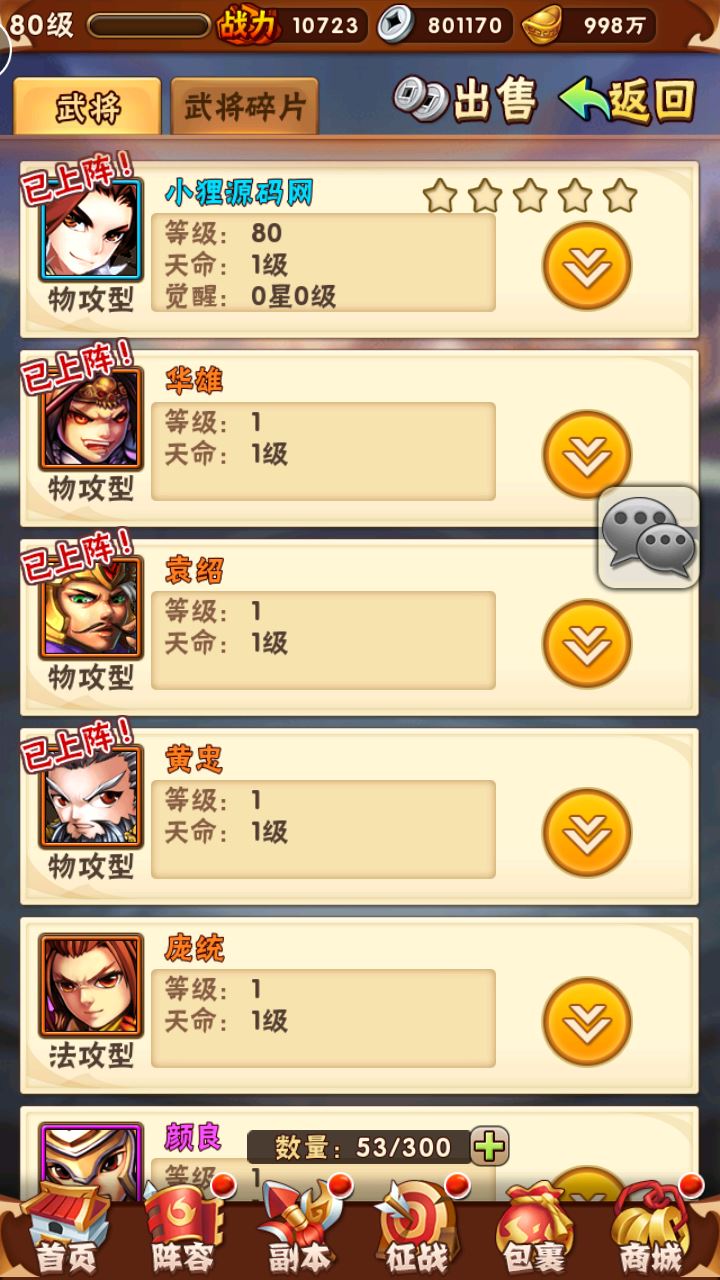Expand the 黄忠 hero card
Screen dimensions: 720x1280
tap(587, 833)
